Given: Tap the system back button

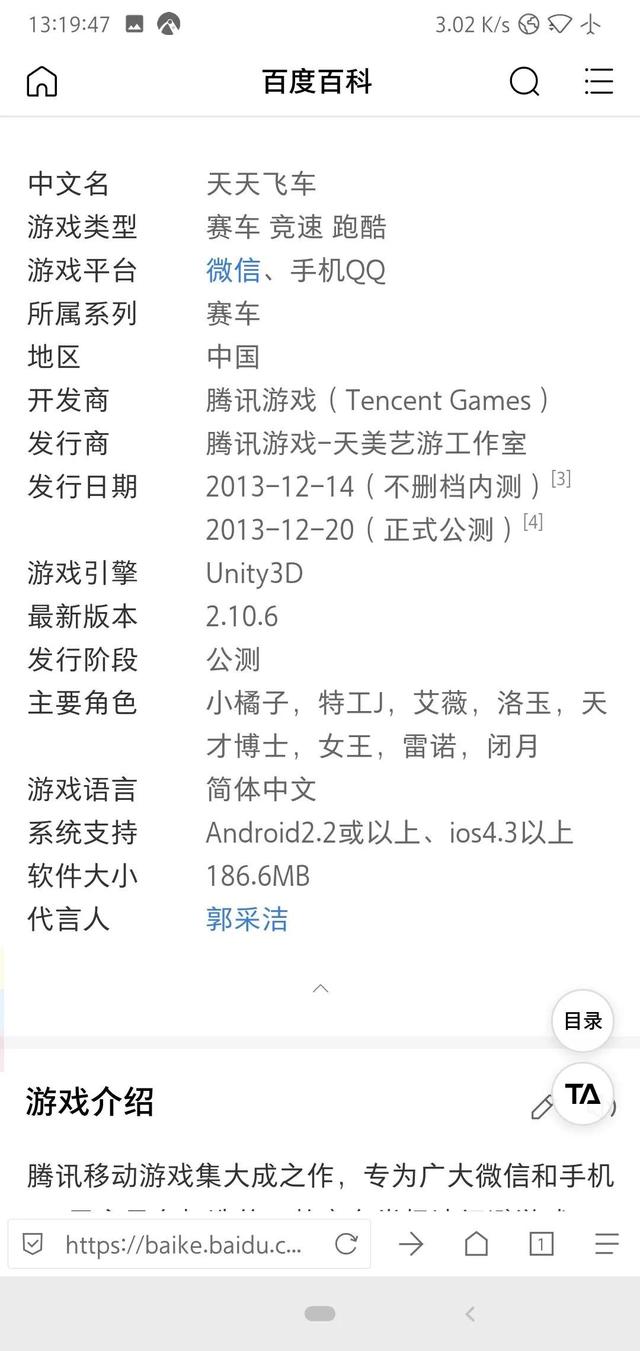Looking at the screenshot, I should (x=470, y=1314).
